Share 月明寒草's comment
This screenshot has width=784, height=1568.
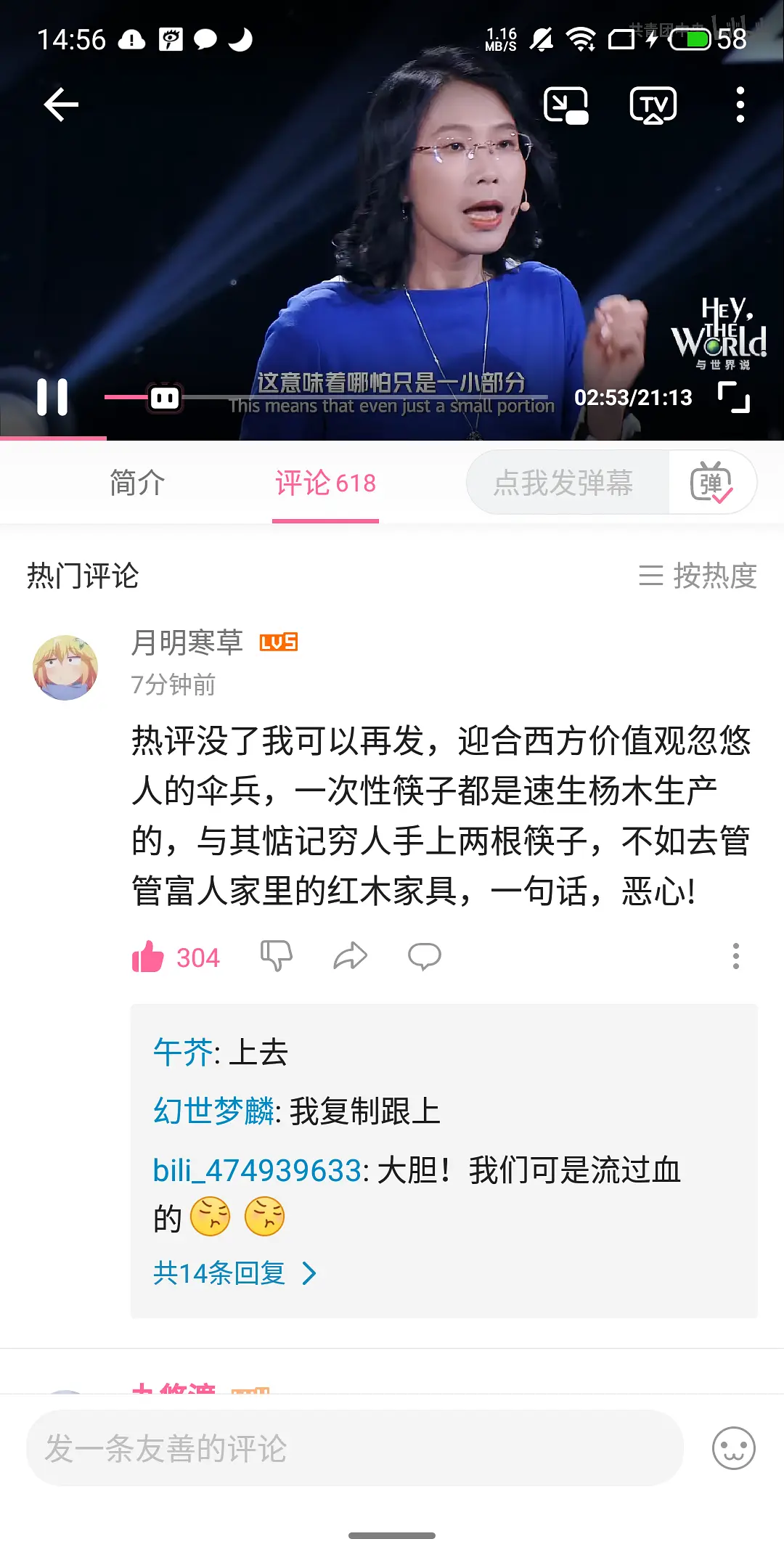pyautogui.click(x=350, y=956)
